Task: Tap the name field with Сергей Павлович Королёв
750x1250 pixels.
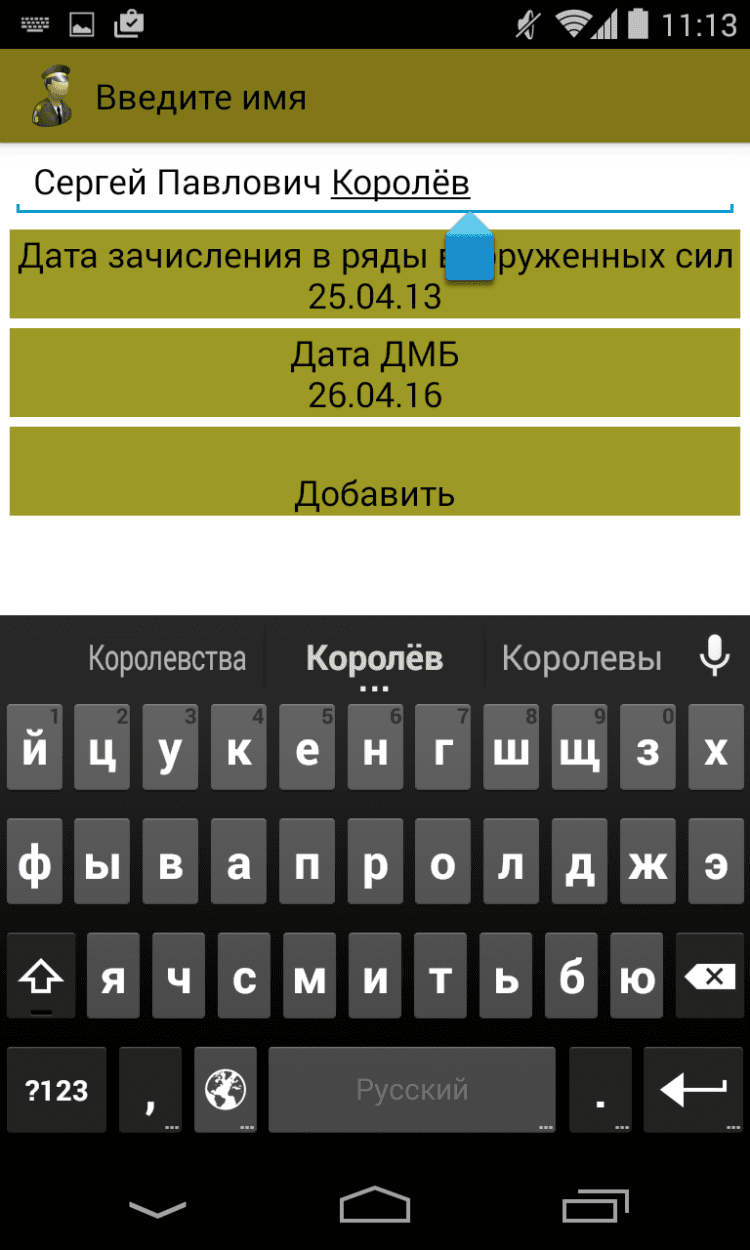Action: [x=250, y=183]
